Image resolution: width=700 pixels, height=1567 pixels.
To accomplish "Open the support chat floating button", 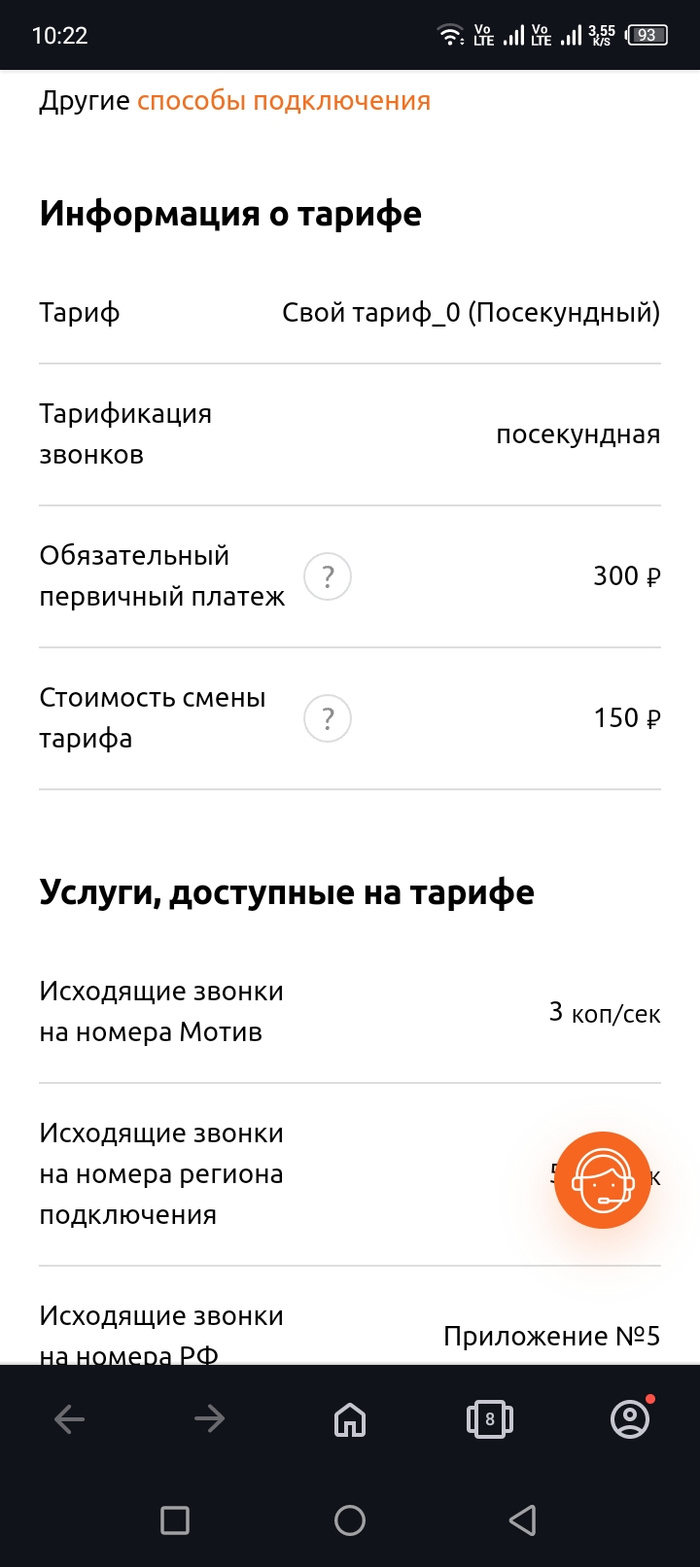I will tap(603, 1180).
